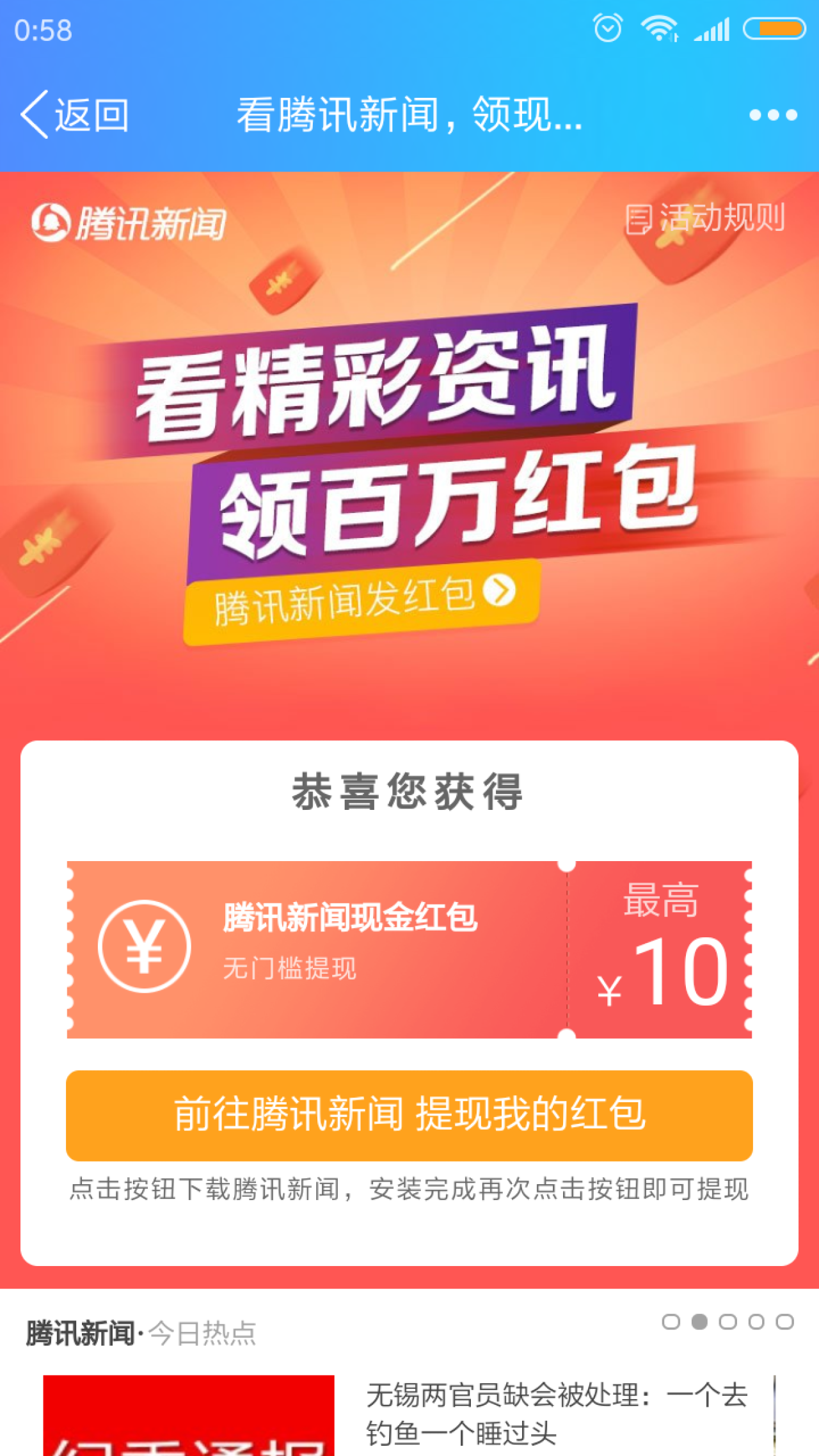Open the three-dot overflow menu
Screen dimensions: 819x1456
[x=773, y=115]
